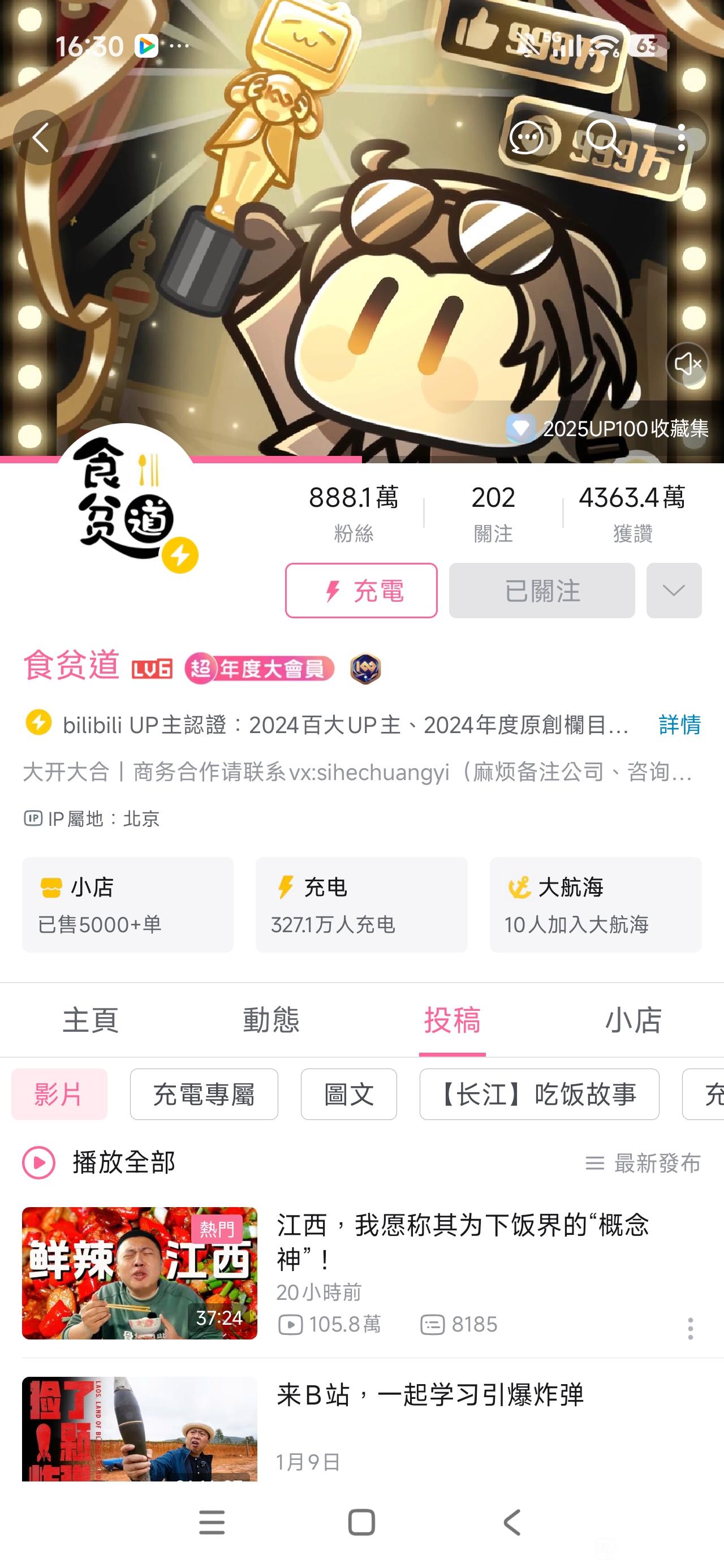The width and height of the screenshot is (724, 1568).
Task: Open the 大航海 card
Action: [595, 904]
